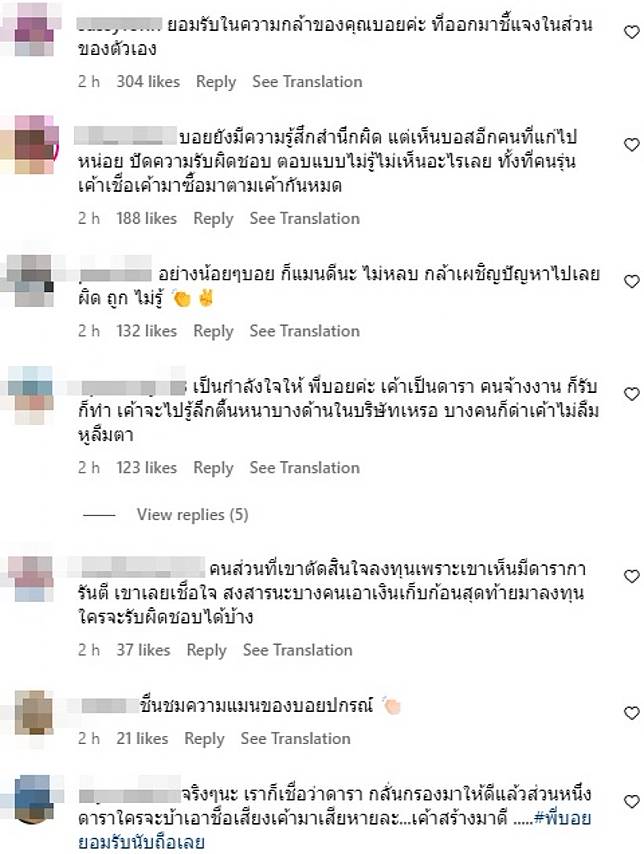This screenshot has width=644, height=854.
Task: Translate the comment with 37 likes
Action: 297,650
